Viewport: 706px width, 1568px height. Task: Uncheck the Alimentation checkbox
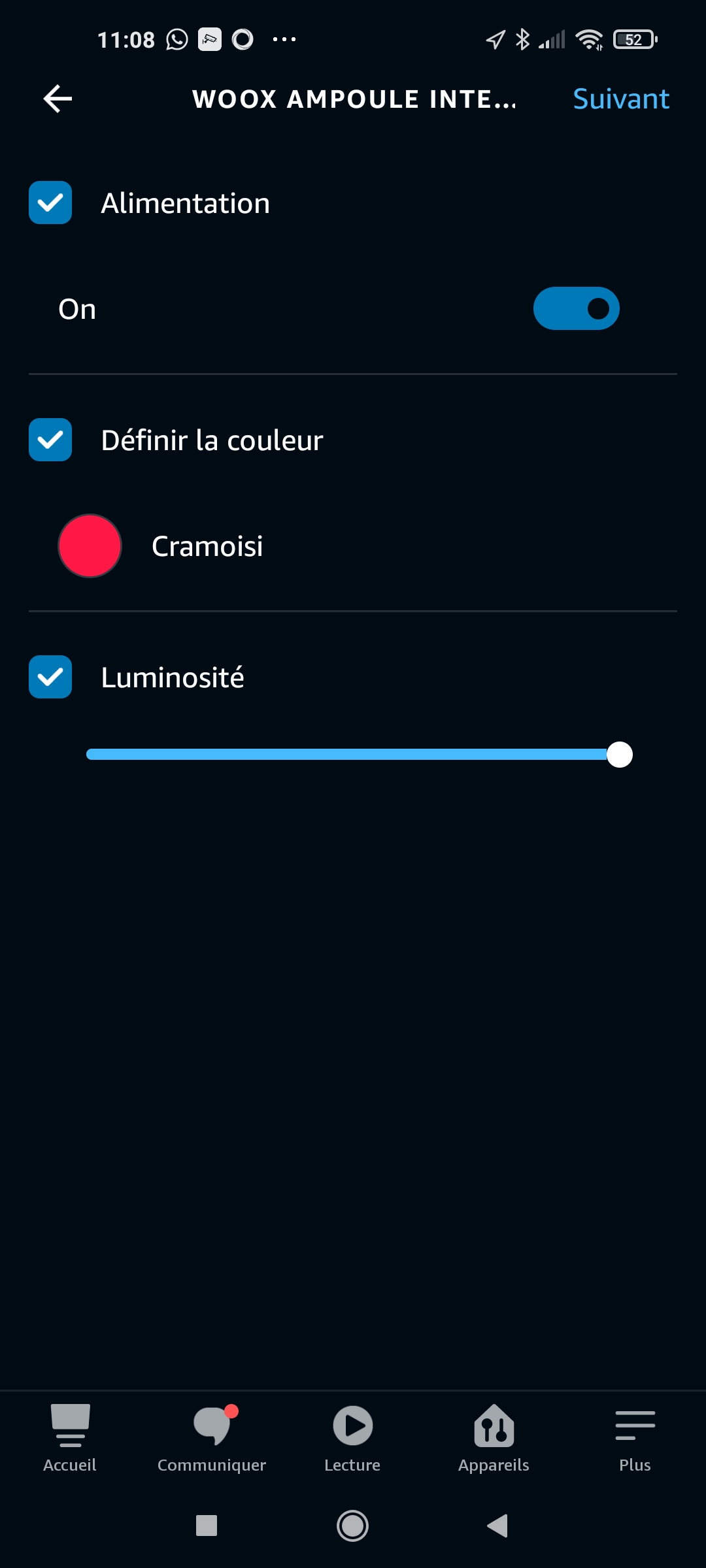50,203
